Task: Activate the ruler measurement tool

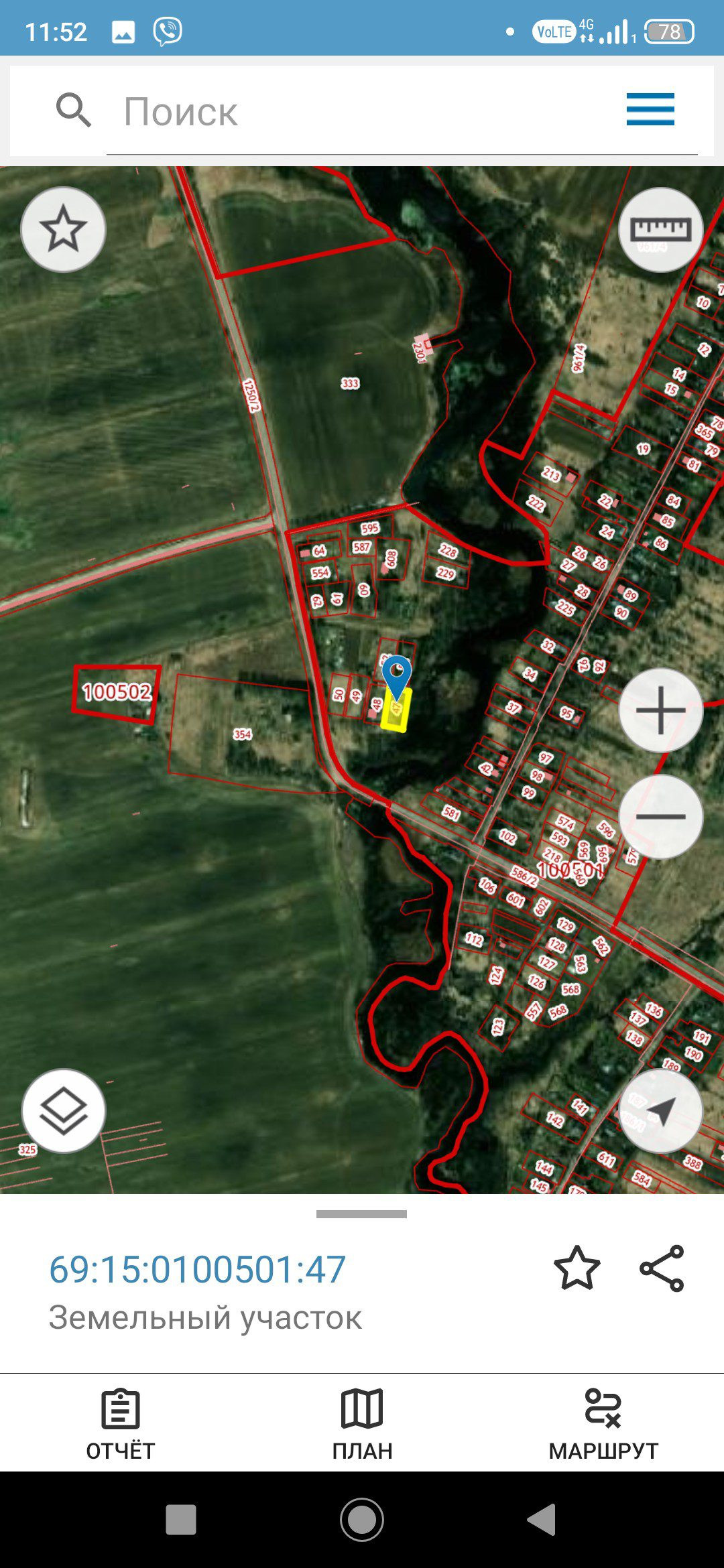Action: (660, 229)
